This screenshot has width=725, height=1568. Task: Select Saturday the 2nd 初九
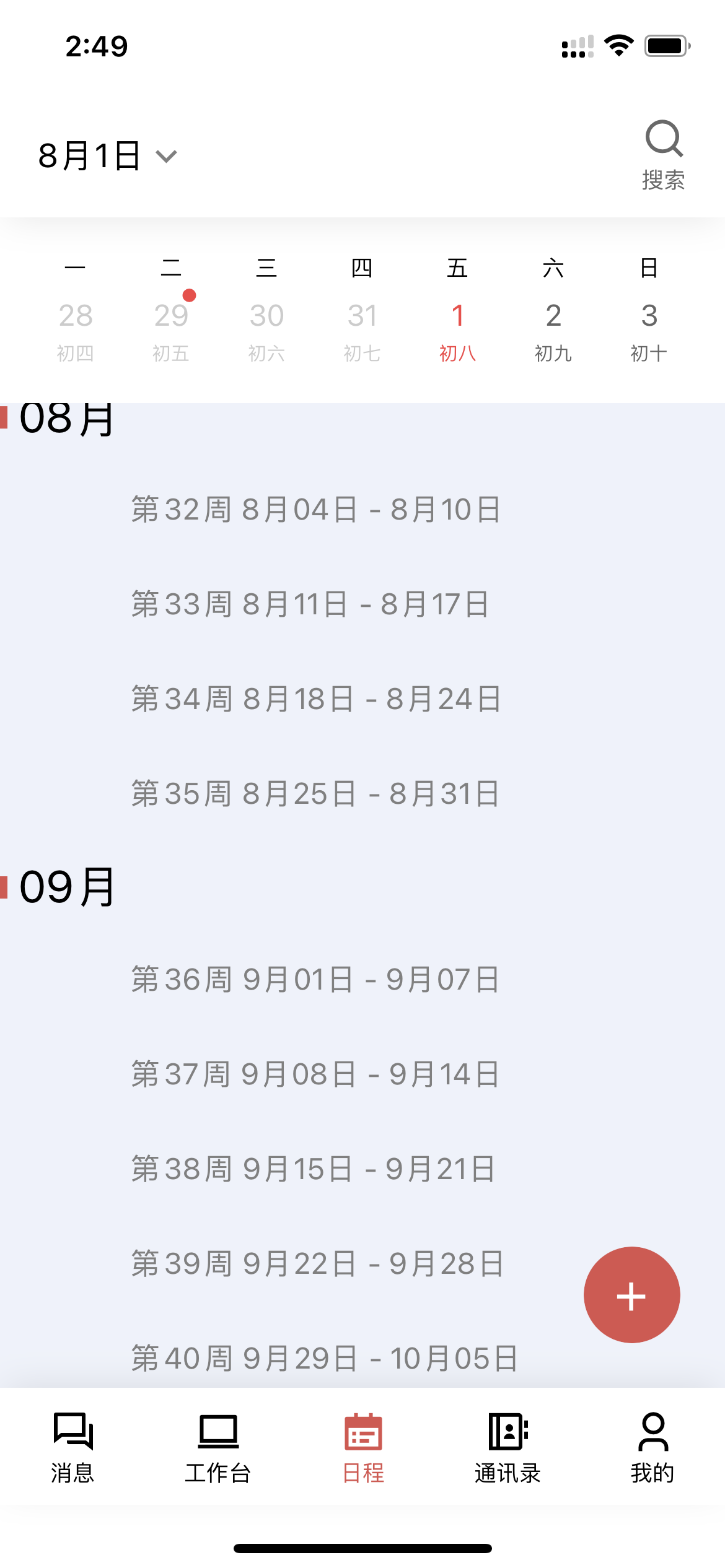coord(553,316)
